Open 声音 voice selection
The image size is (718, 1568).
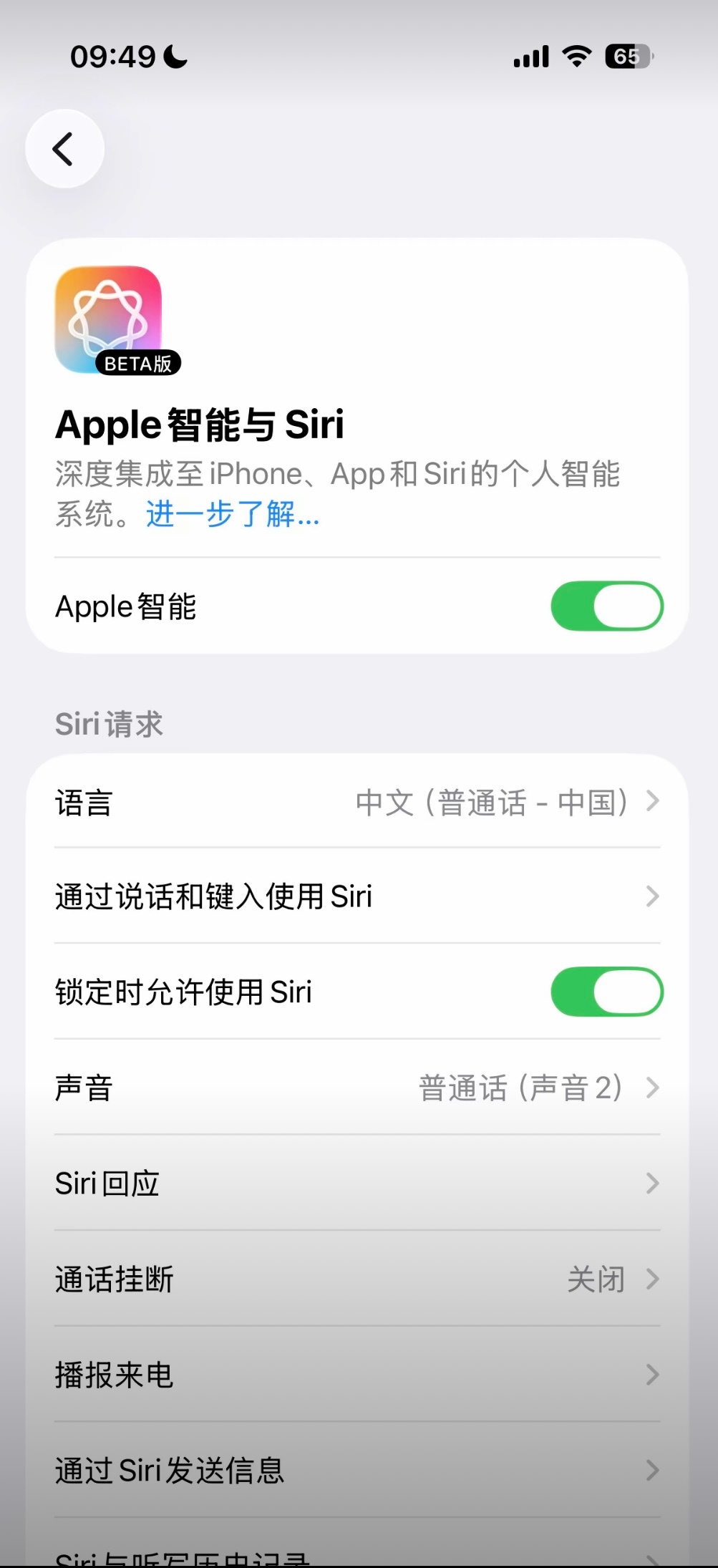click(358, 1088)
